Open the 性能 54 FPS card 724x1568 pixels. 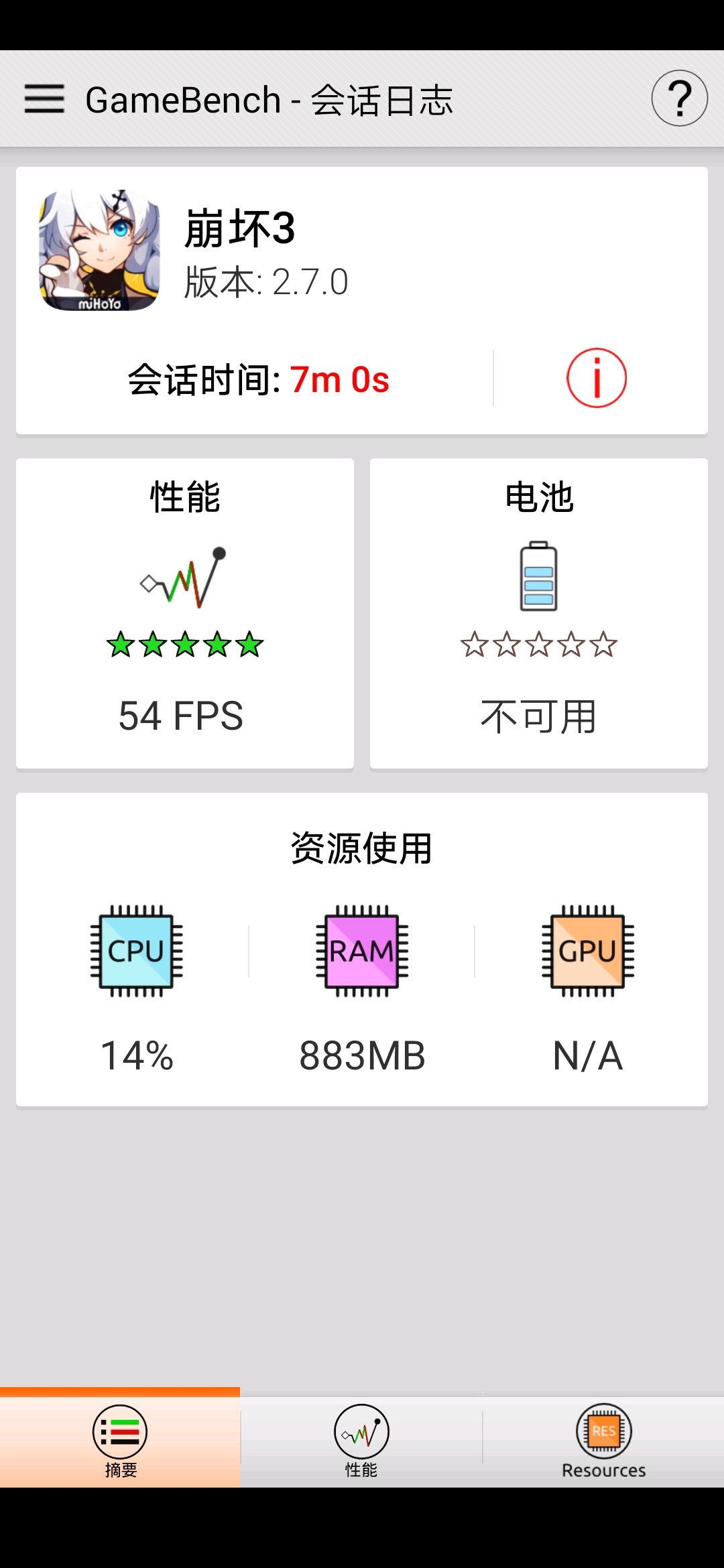pos(185,613)
